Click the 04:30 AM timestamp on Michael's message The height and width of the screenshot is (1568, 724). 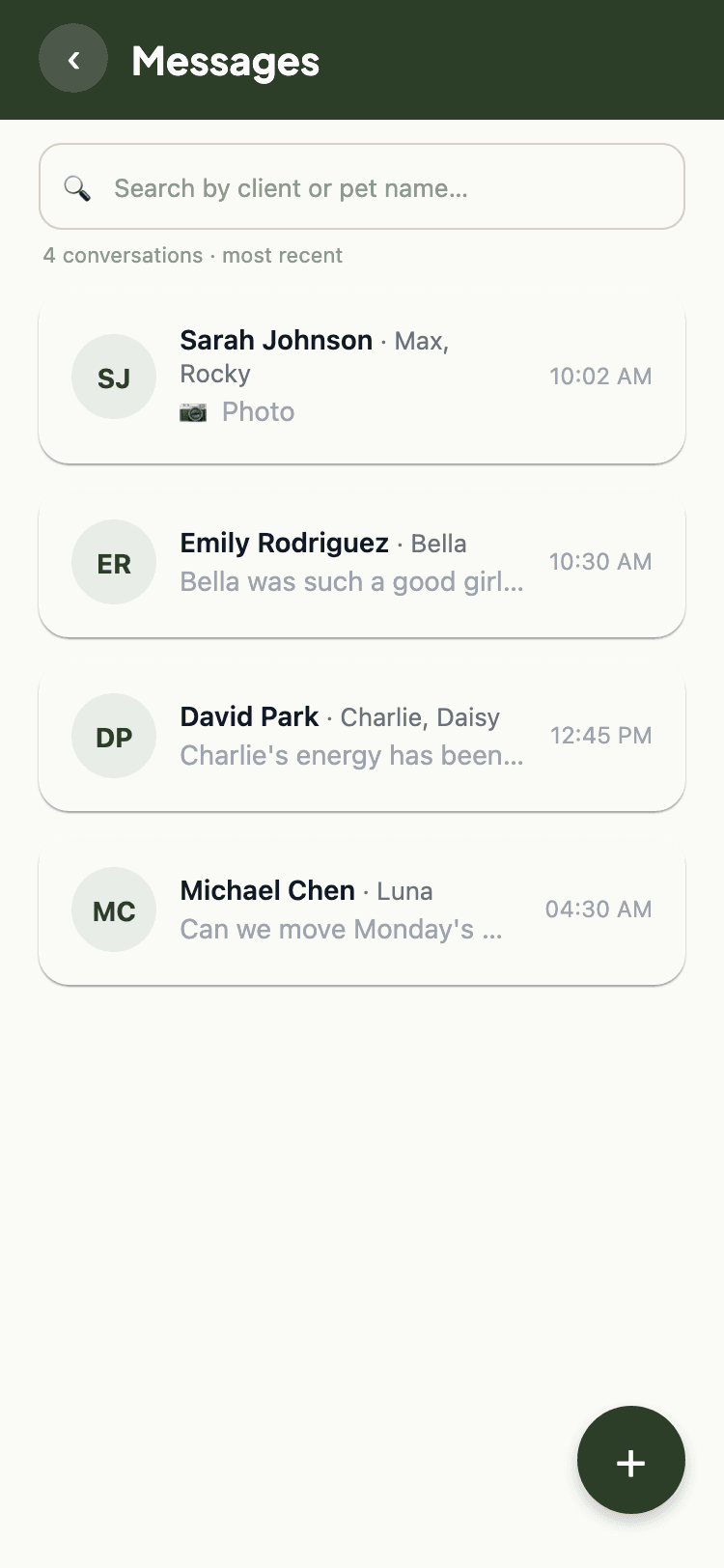[x=599, y=909]
